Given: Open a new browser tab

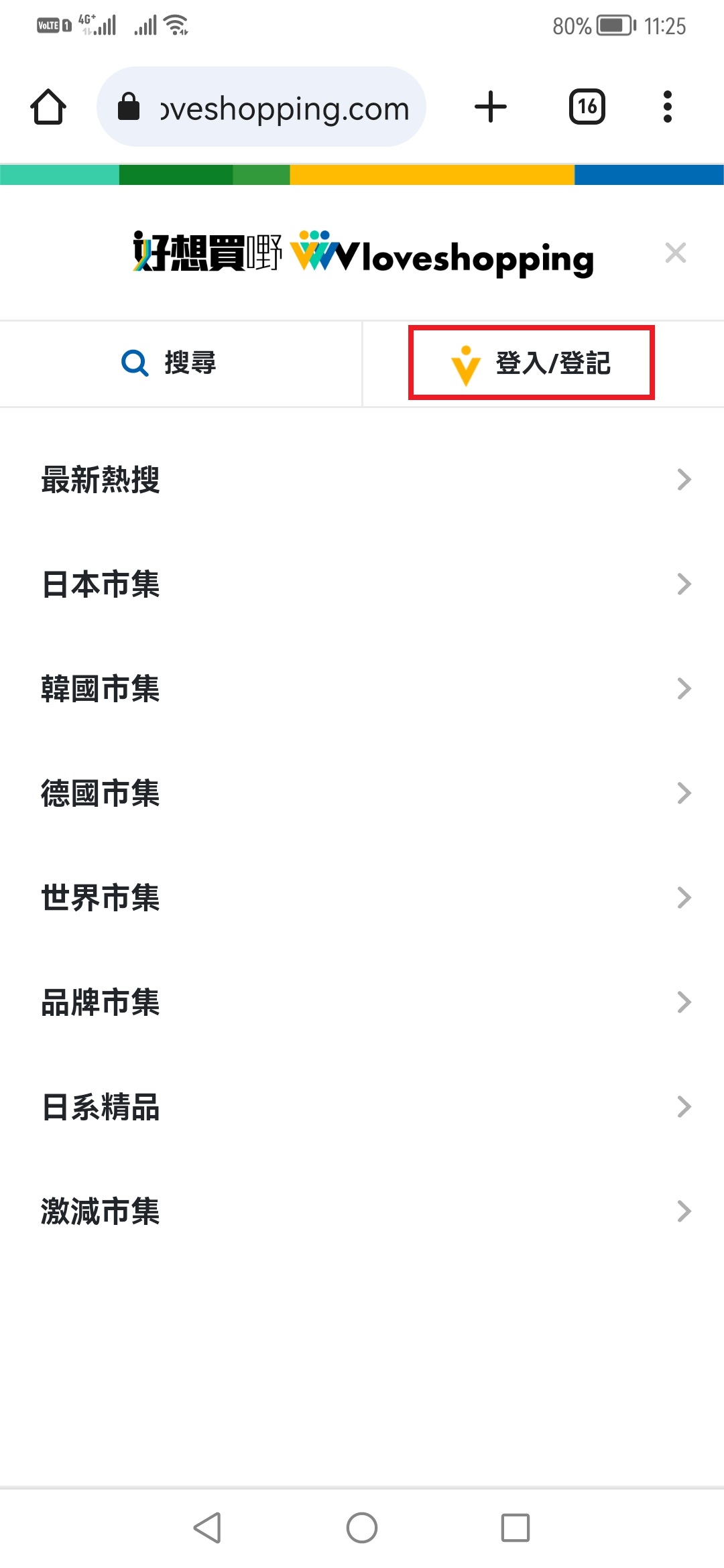Looking at the screenshot, I should click(x=491, y=107).
